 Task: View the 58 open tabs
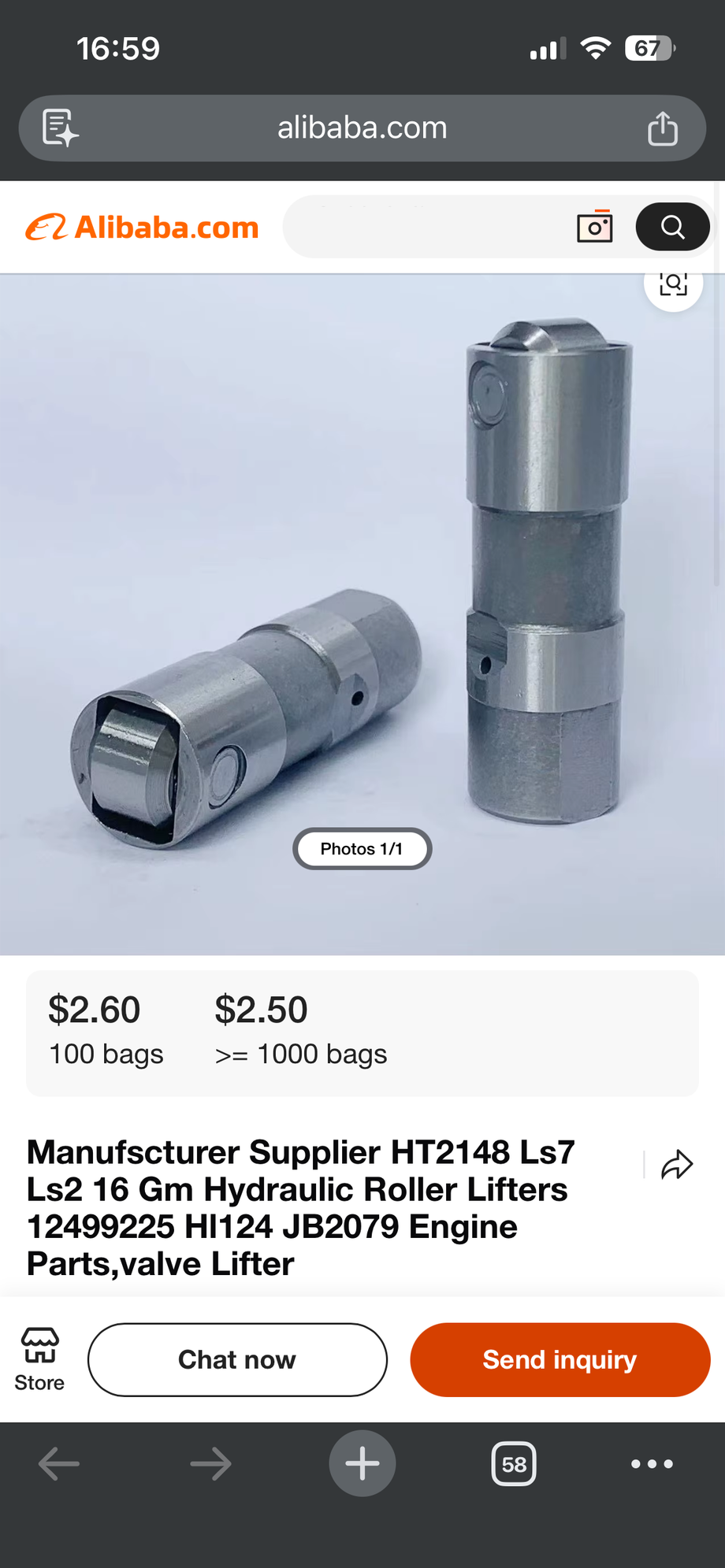[514, 1464]
